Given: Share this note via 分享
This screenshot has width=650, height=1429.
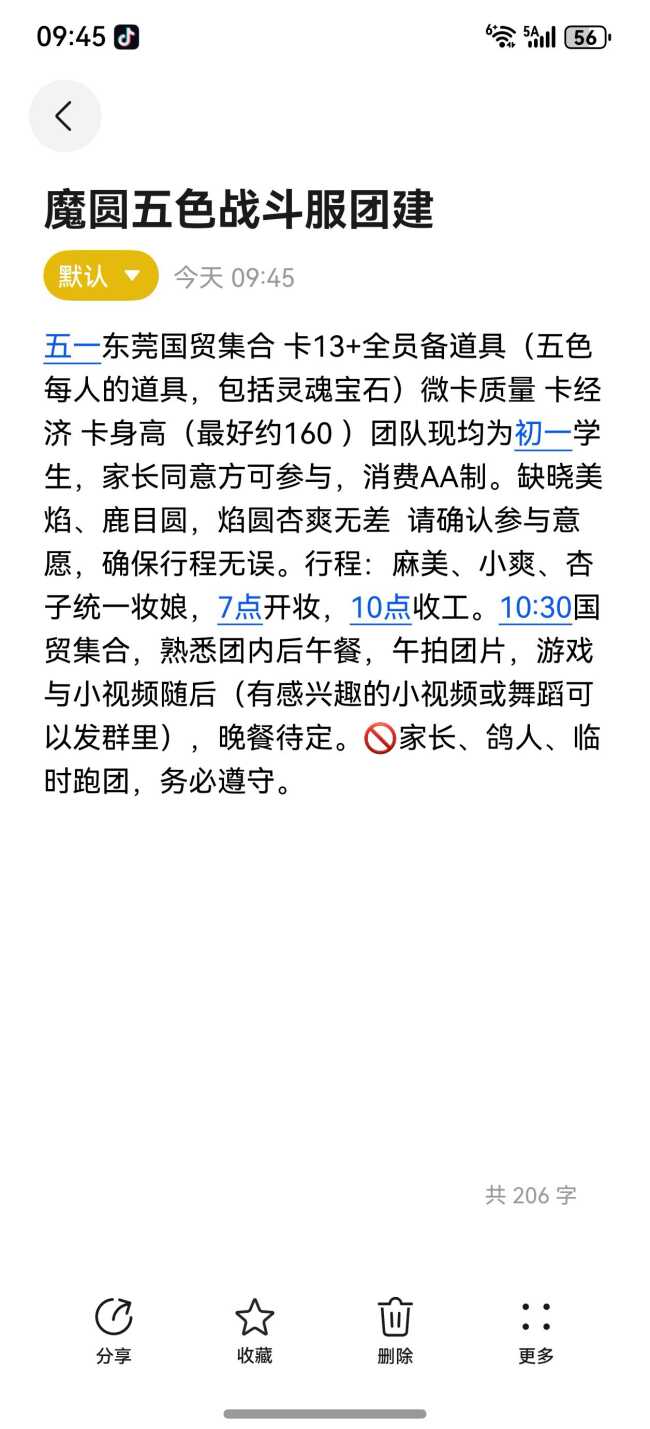Looking at the screenshot, I should pos(114,1330).
